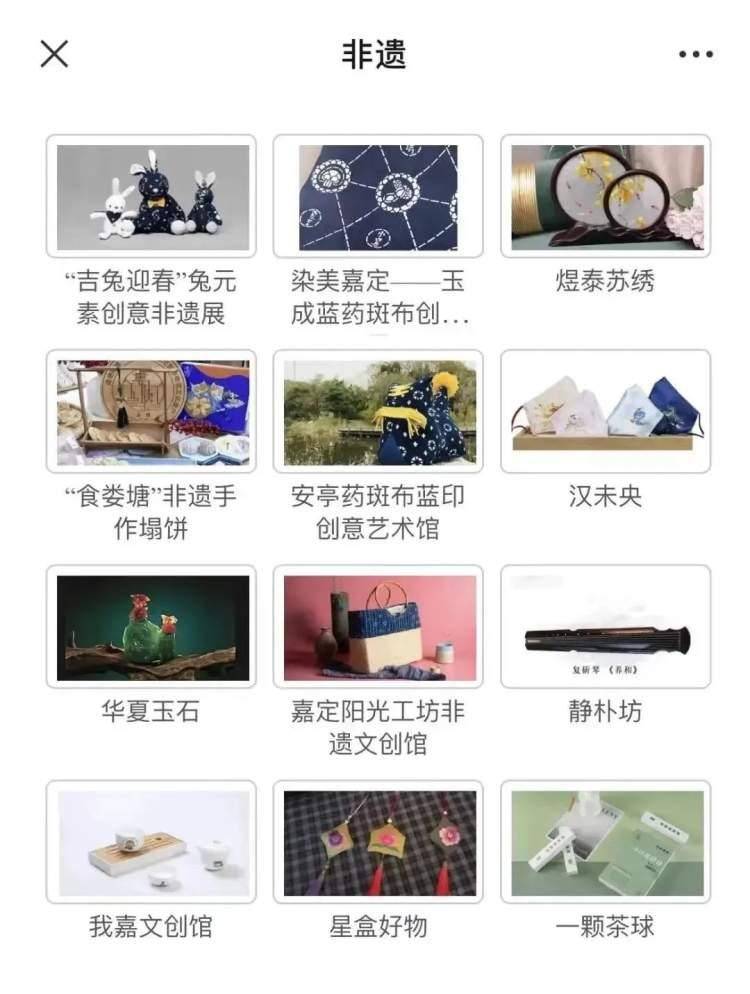Select "食娄塘"非遗手作塌饼

[151, 411]
